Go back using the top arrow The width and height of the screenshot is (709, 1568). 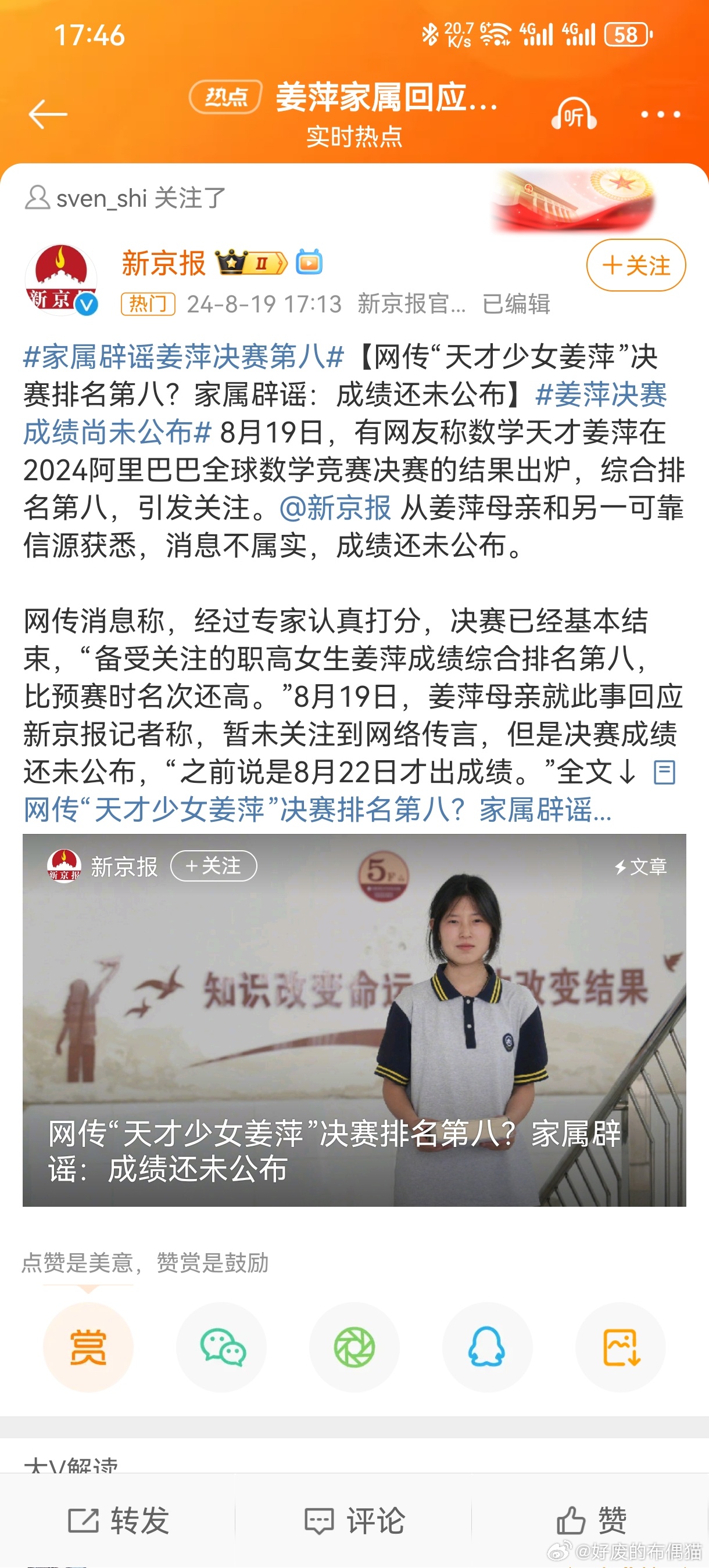(48, 114)
